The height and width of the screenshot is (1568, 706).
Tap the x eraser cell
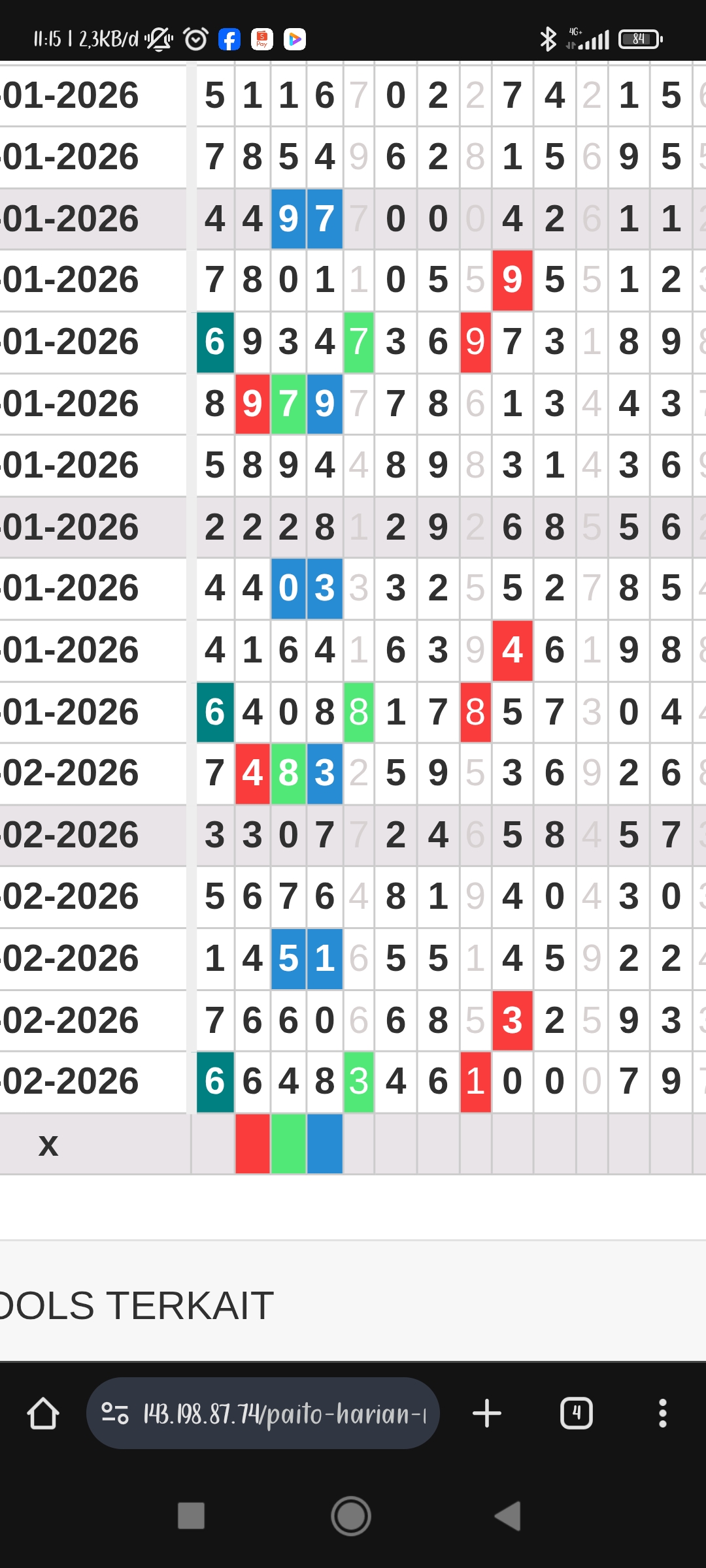coord(48,1145)
